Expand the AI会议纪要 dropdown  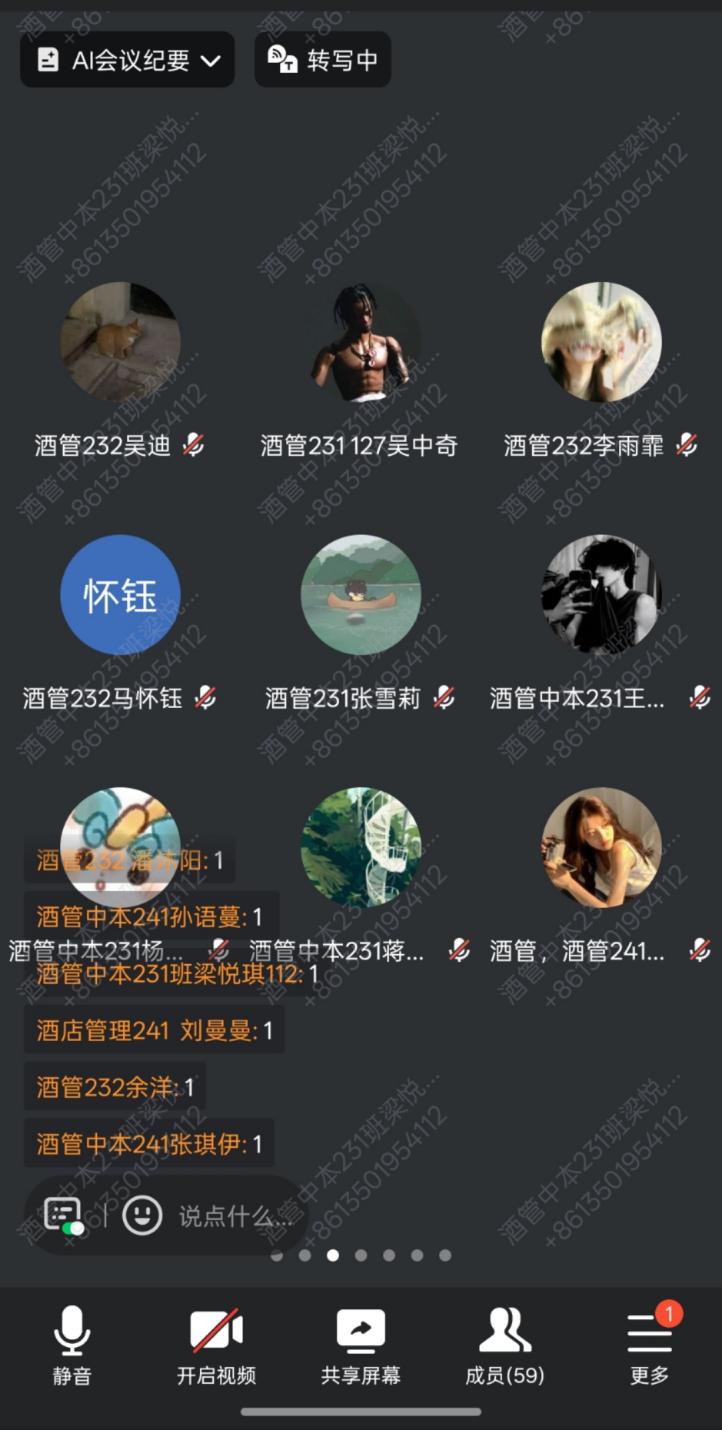pos(127,60)
